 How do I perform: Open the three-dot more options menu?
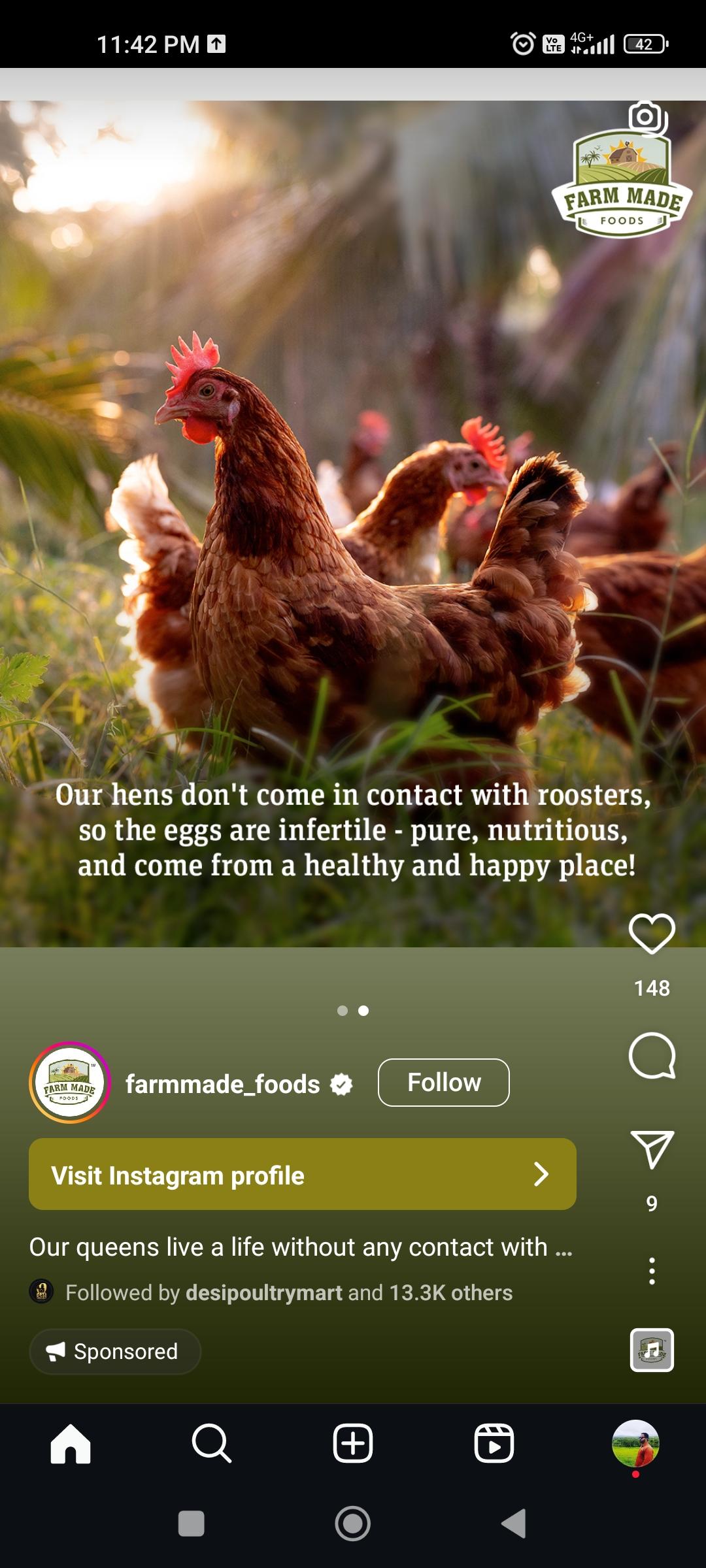click(x=652, y=1271)
